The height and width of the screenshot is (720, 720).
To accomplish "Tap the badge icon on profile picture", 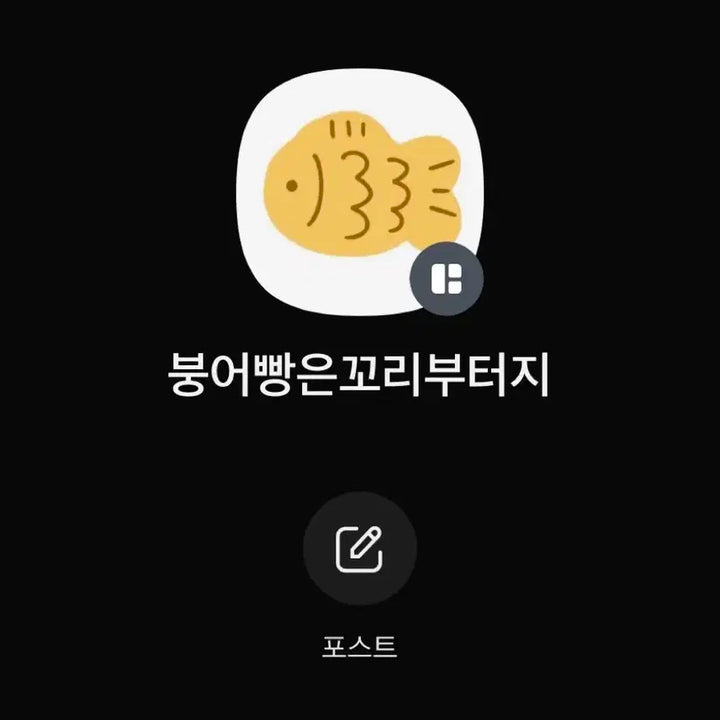I will click(447, 278).
